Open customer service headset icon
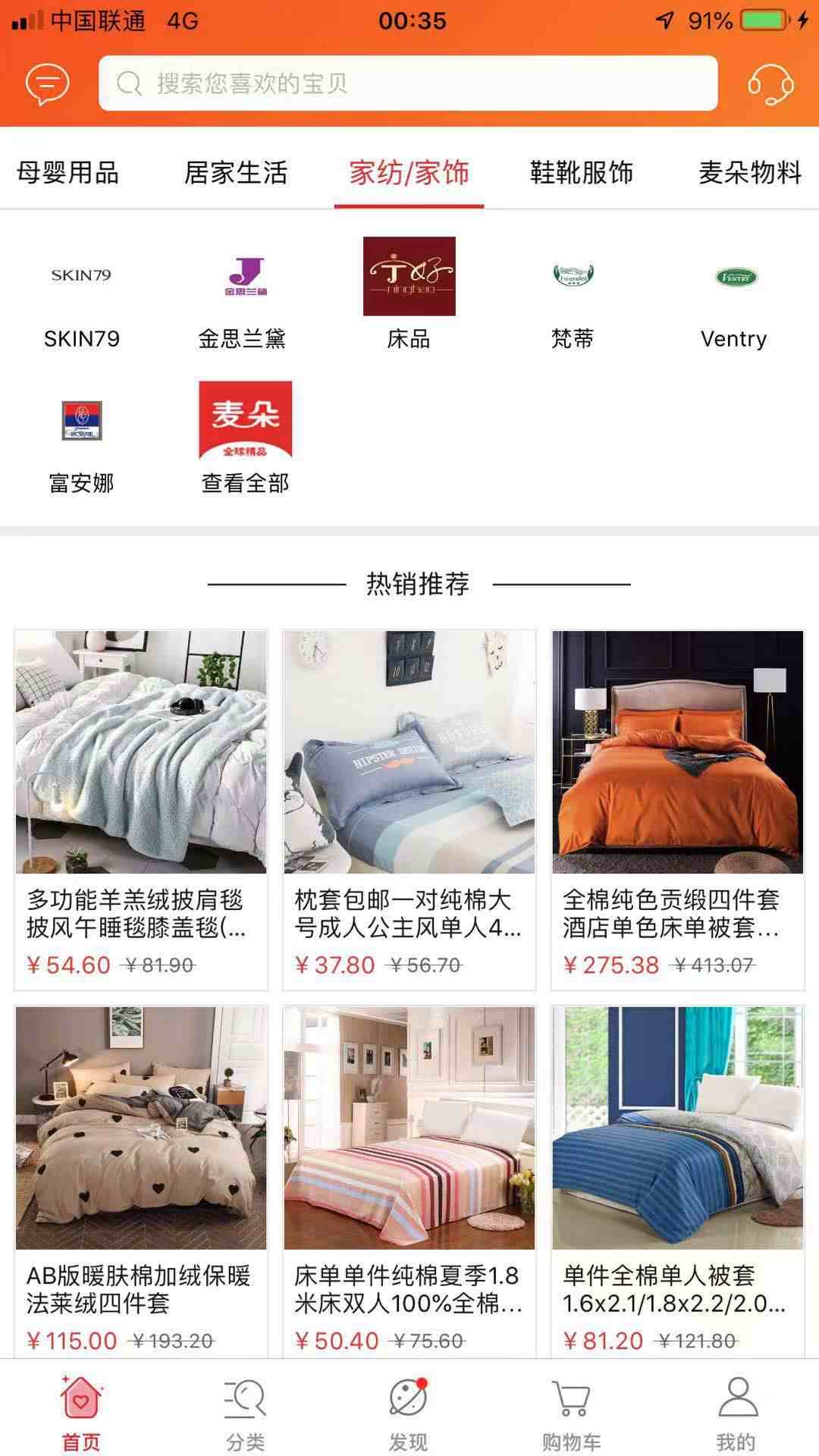Viewport: 819px width, 1456px height. 770,83
